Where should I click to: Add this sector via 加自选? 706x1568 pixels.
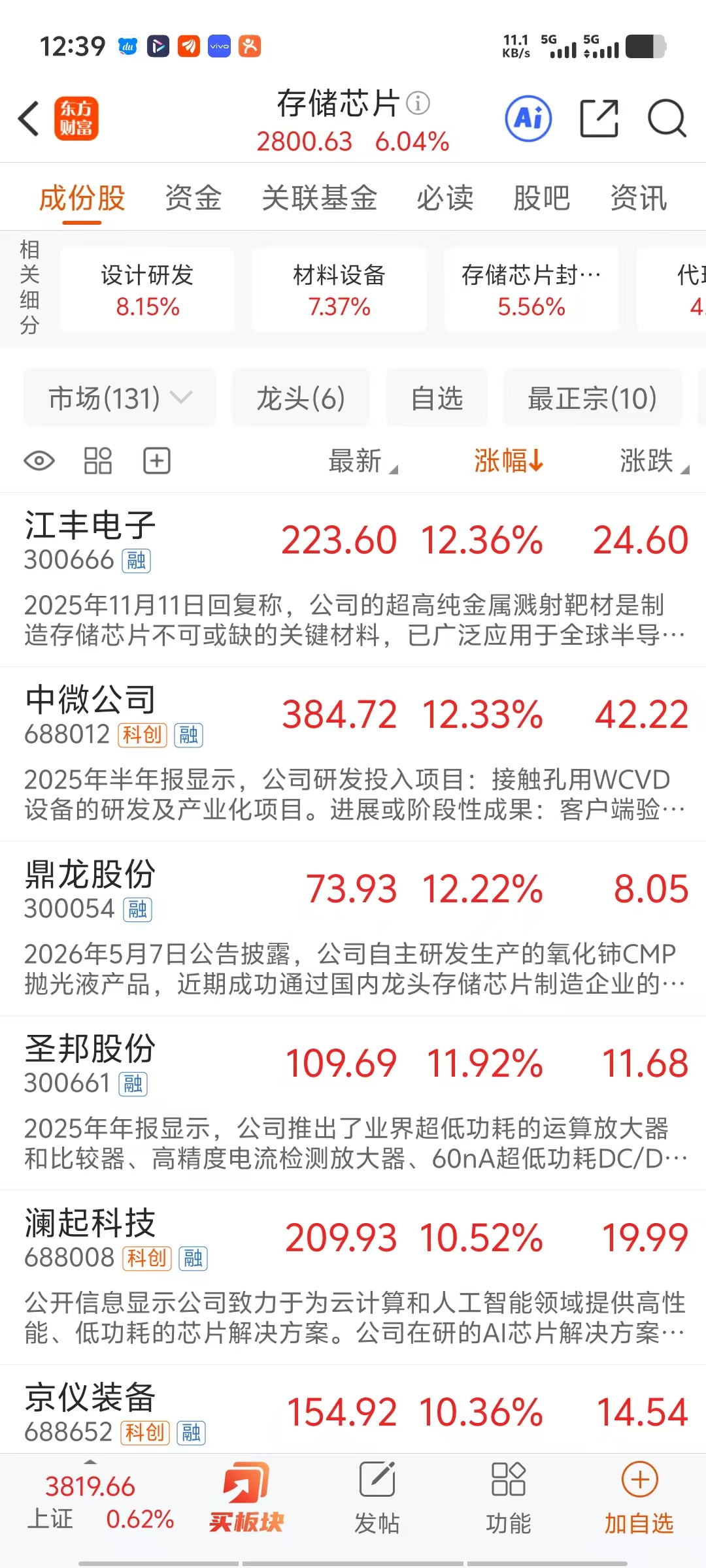639,1497
